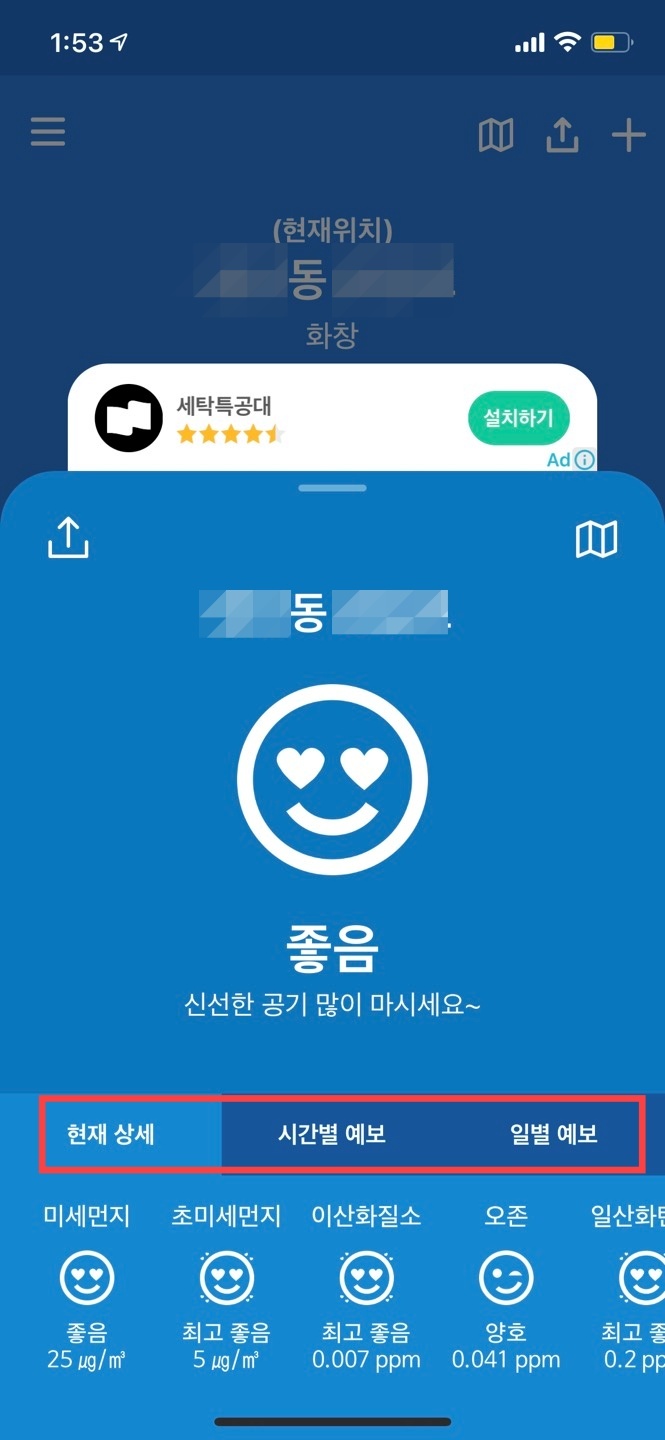Open the map from the blue sheet
The height and width of the screenshot is (1440, 665).
597,539
